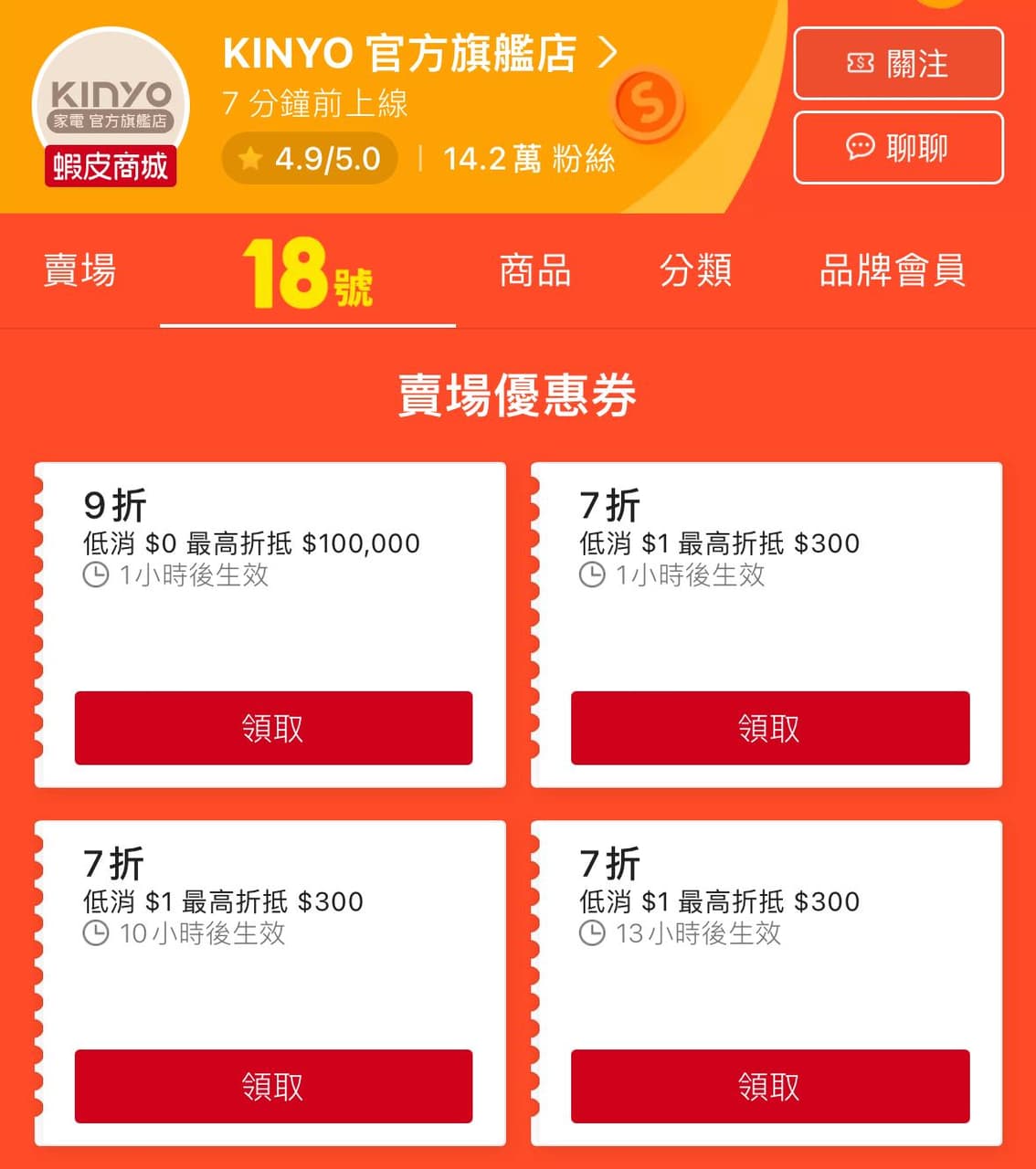Switch to the 賣場 tab

click(77, 271)
